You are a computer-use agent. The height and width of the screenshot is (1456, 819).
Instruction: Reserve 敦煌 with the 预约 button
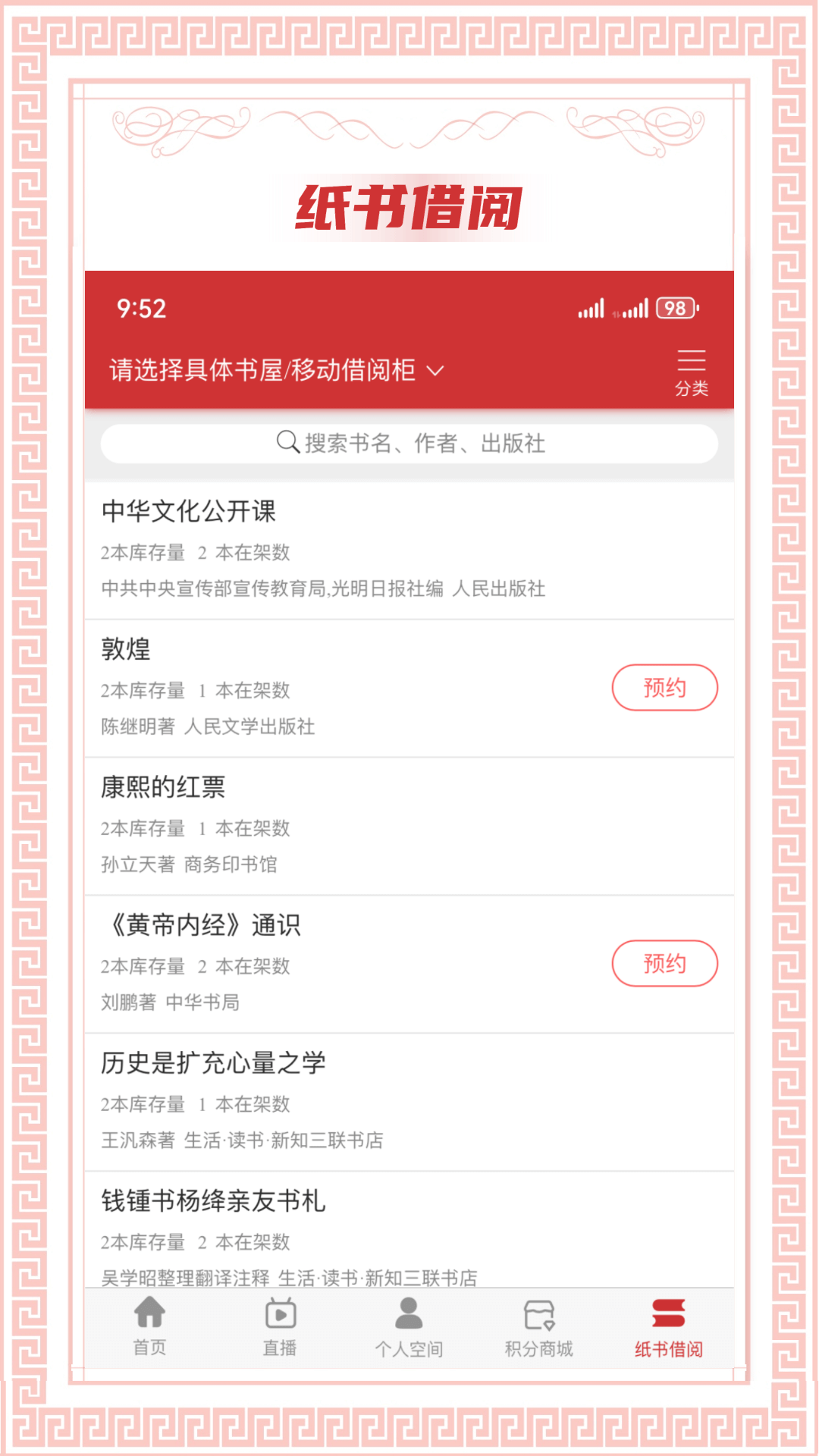pyautogui.click(x=664, y=687)
